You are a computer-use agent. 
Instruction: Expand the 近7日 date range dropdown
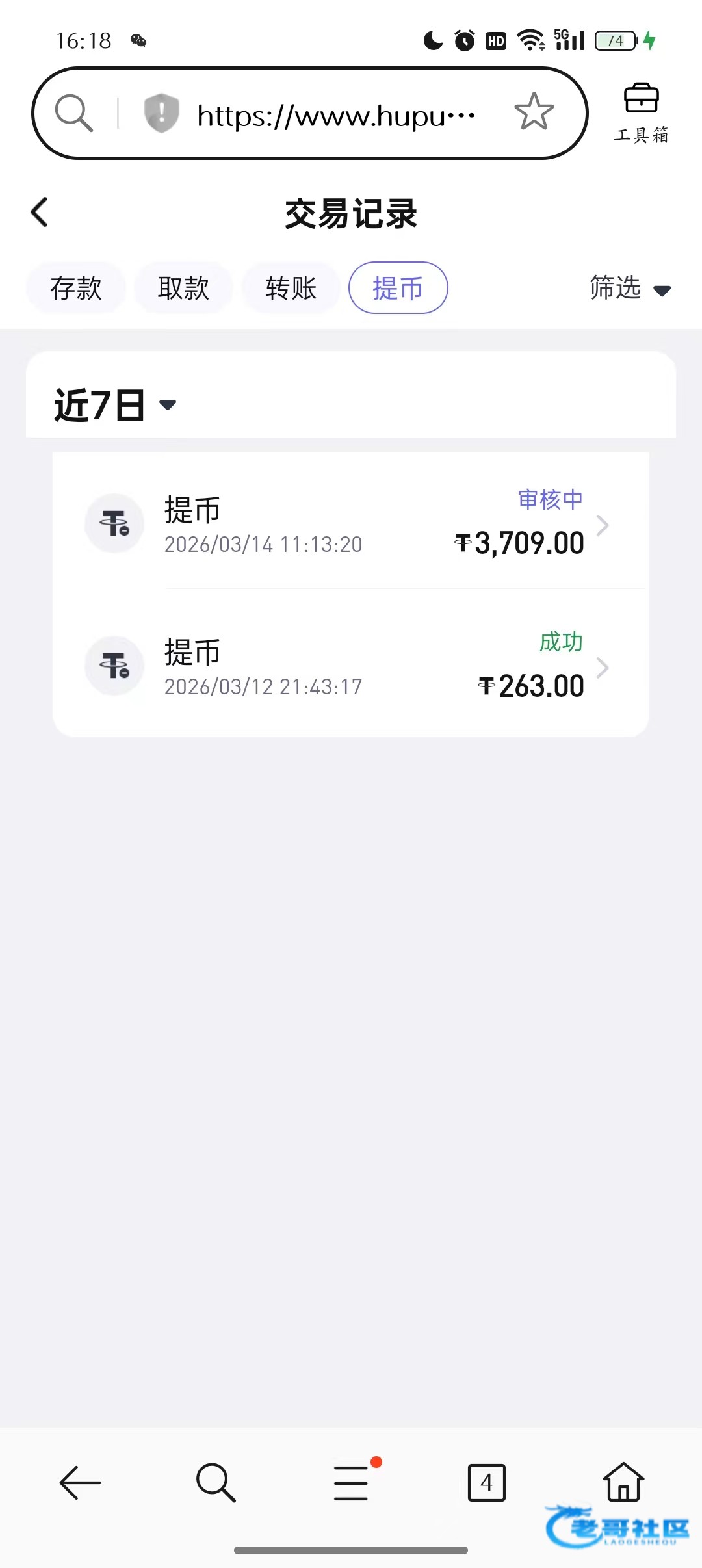[115, 405]
